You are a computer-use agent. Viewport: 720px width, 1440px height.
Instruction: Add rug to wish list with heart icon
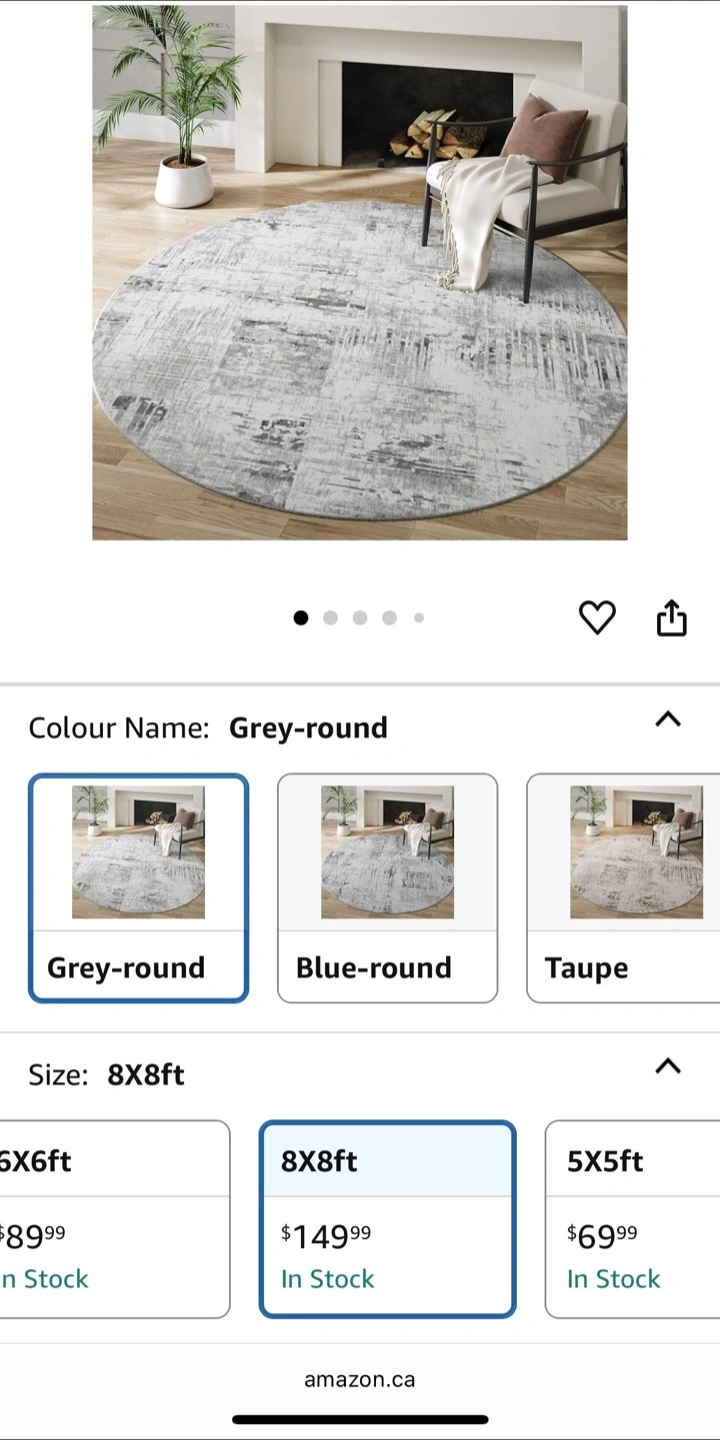click(597, 618)
